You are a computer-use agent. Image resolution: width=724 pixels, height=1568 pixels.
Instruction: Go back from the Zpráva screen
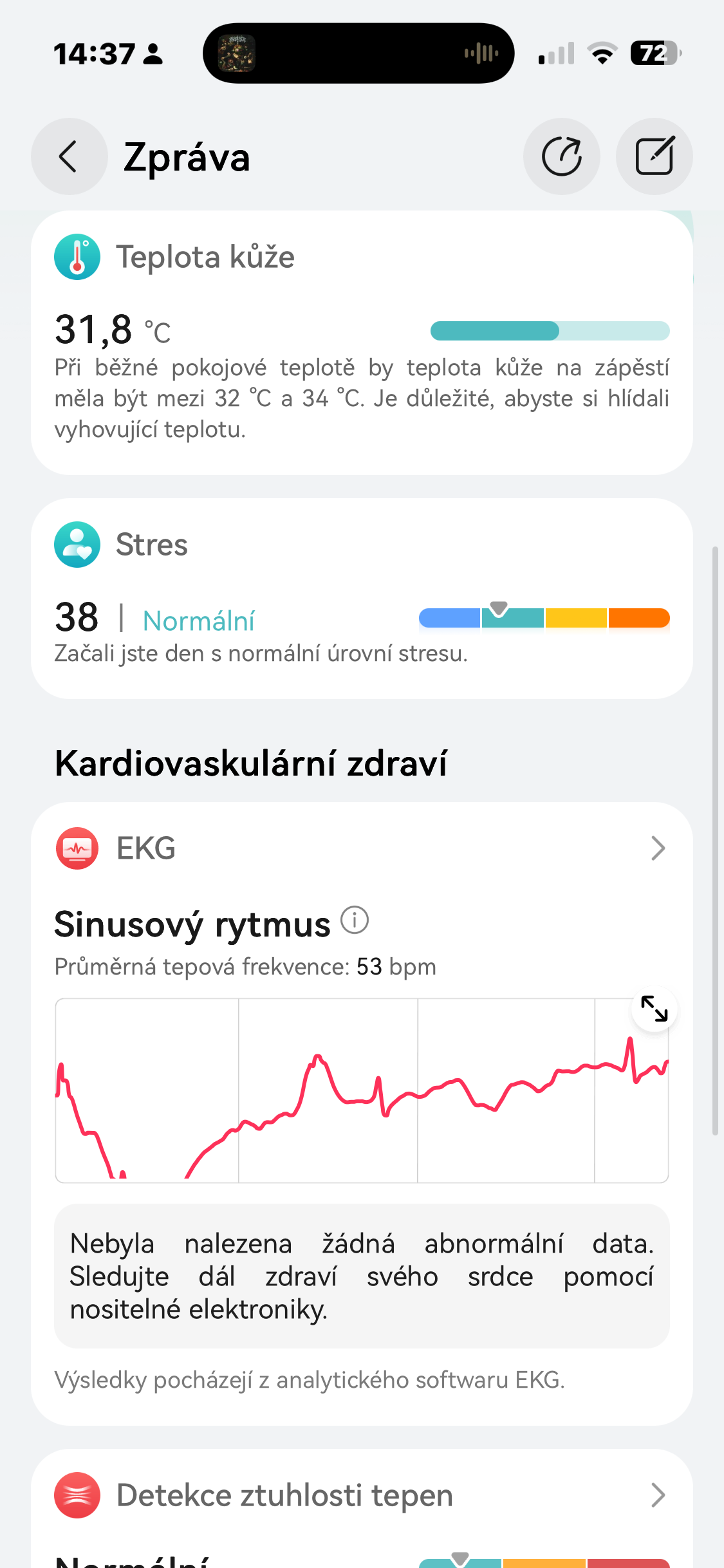[69, 156]
